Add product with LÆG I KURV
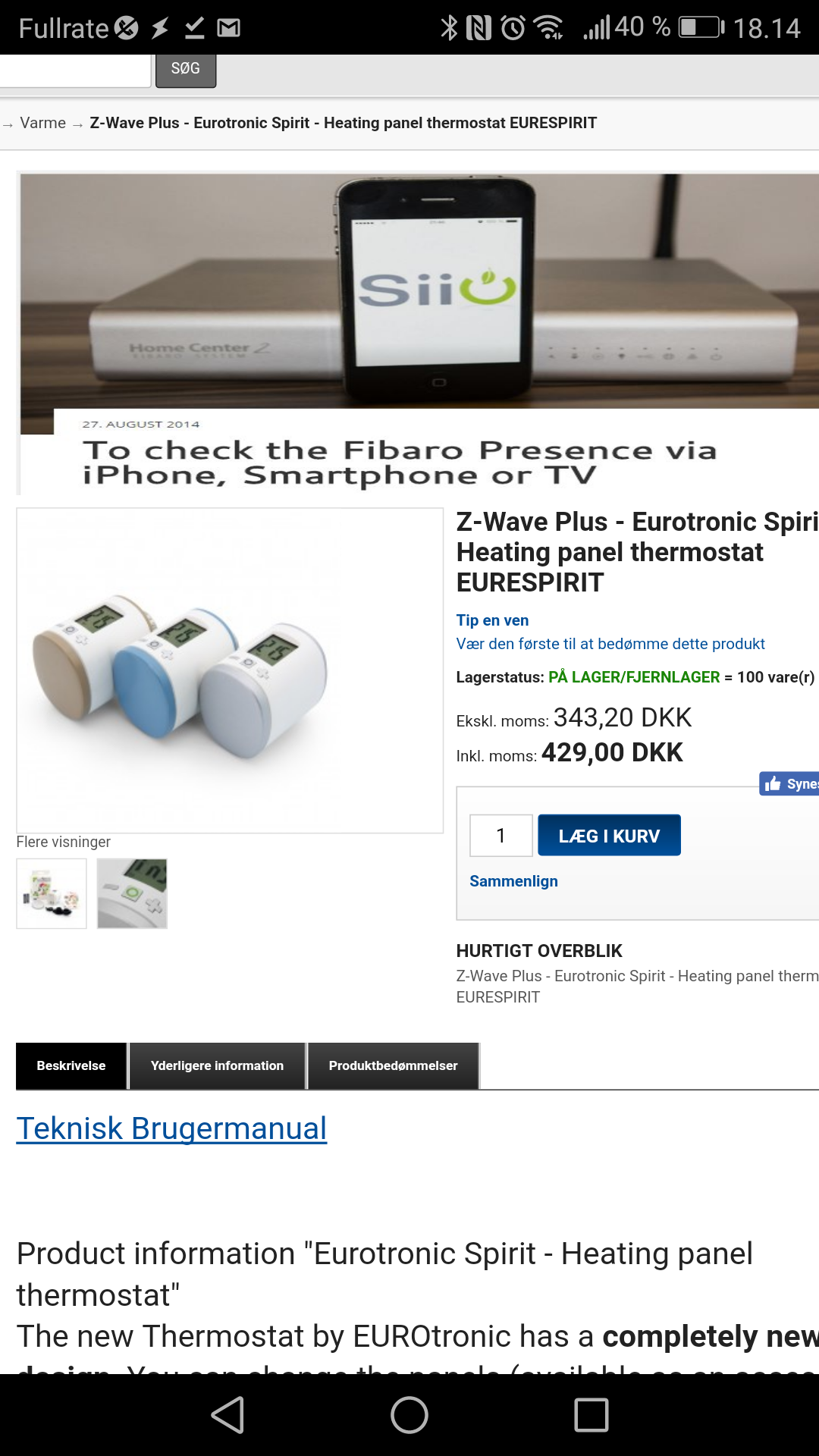819x1456 pixels. 609,836
